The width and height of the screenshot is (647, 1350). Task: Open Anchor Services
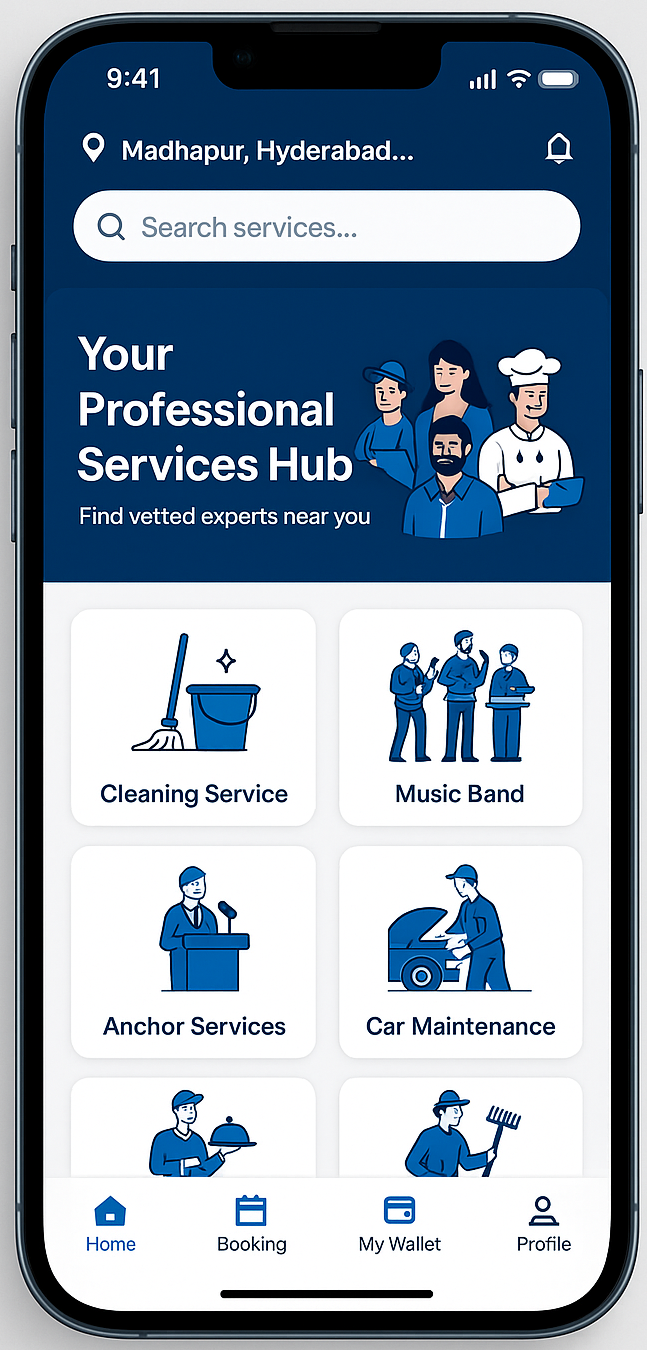tap(194, 952)
